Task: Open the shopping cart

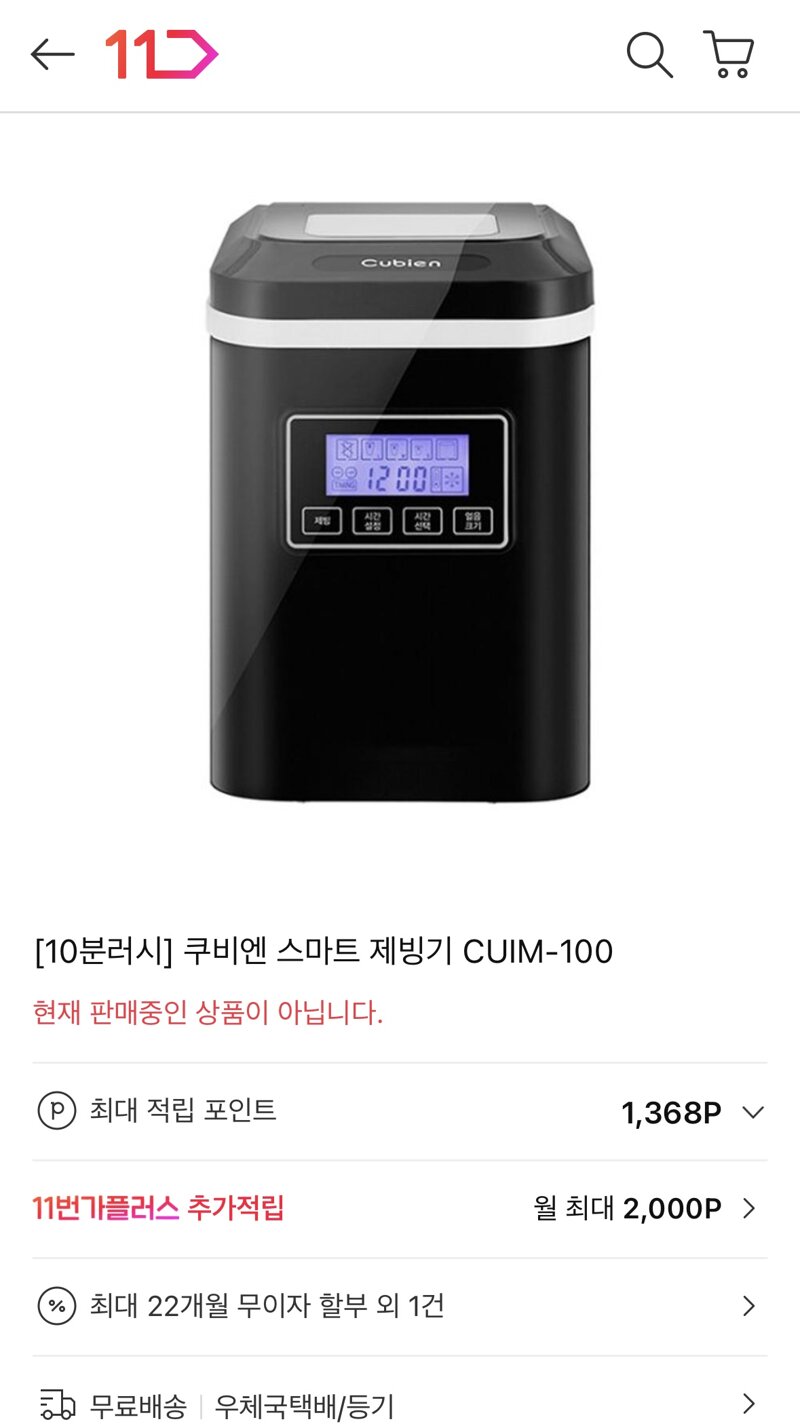Action: coord(729,55)
